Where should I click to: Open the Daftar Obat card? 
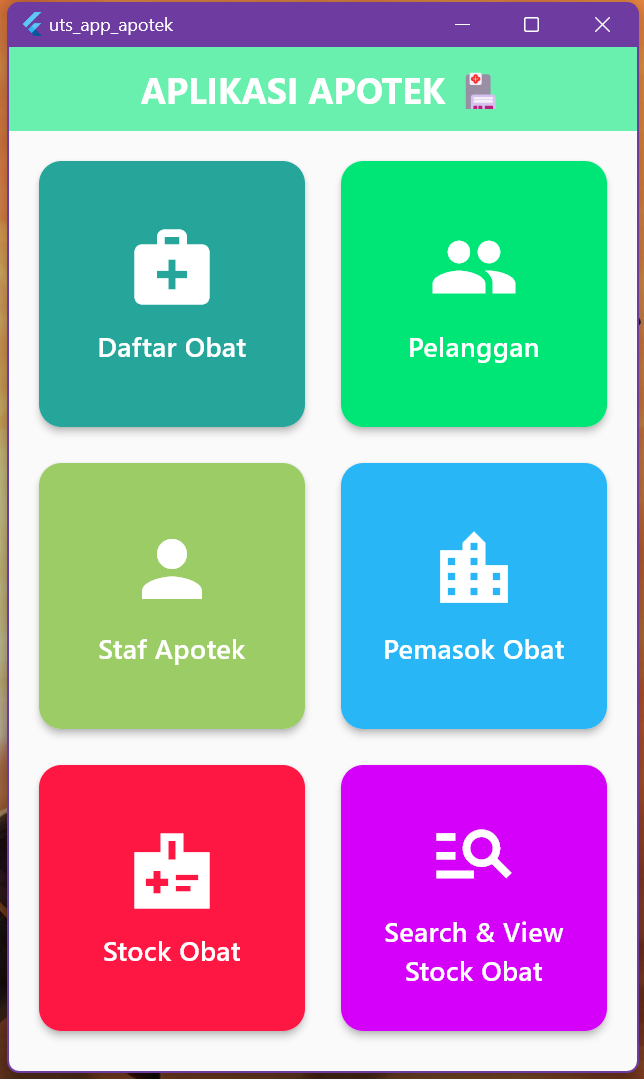coord(172,294)
